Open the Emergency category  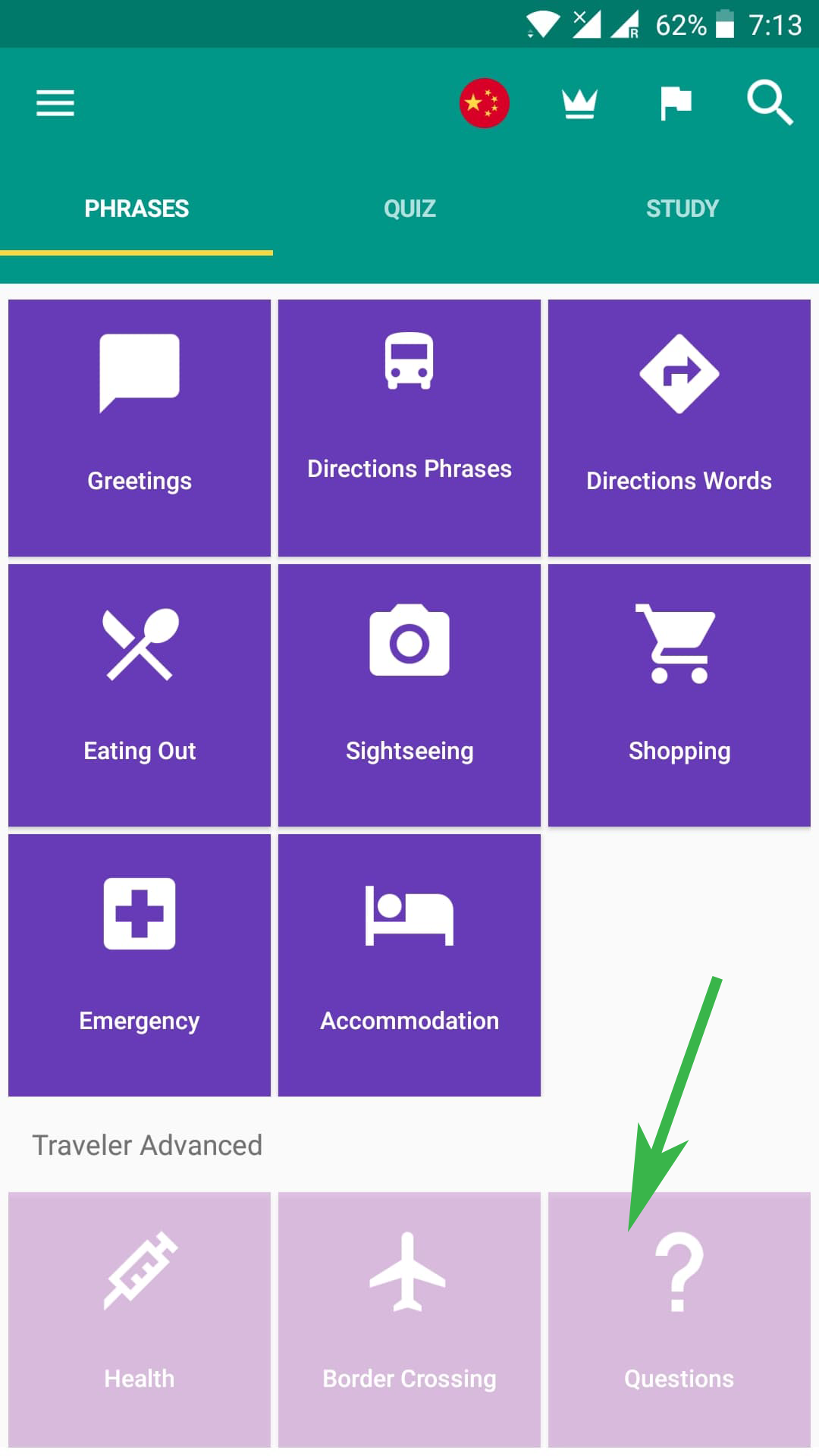[140, 965]
